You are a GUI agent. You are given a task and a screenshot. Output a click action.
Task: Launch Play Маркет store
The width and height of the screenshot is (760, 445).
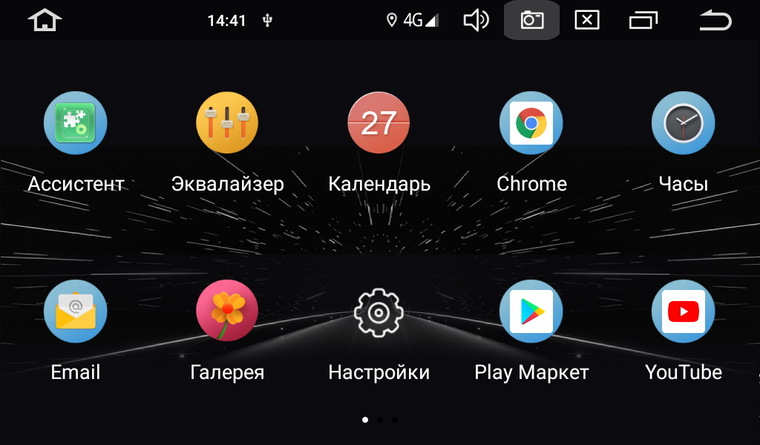click(531, 311)
